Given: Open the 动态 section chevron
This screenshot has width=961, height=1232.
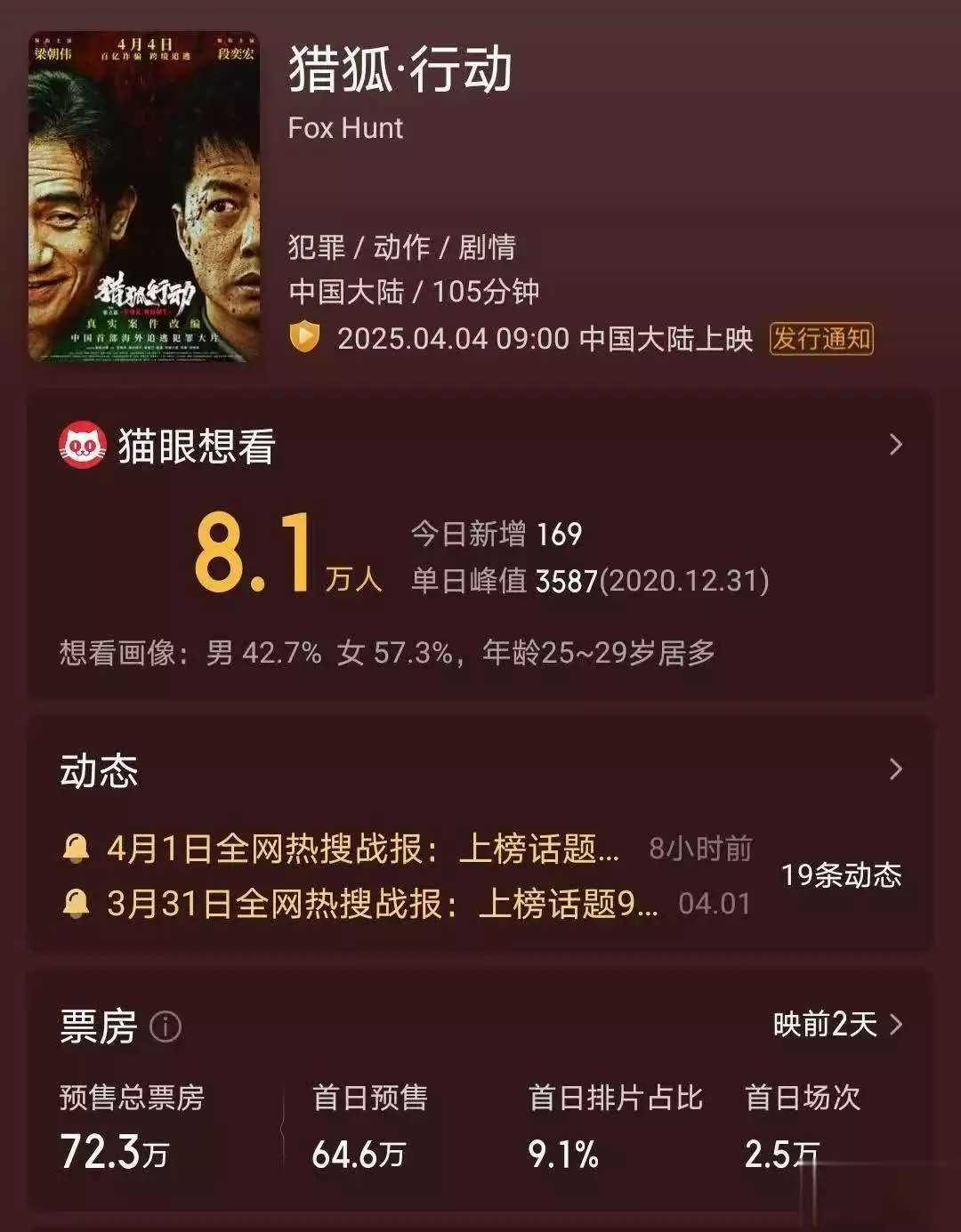Looking at the screenshot, I should 895,769.
